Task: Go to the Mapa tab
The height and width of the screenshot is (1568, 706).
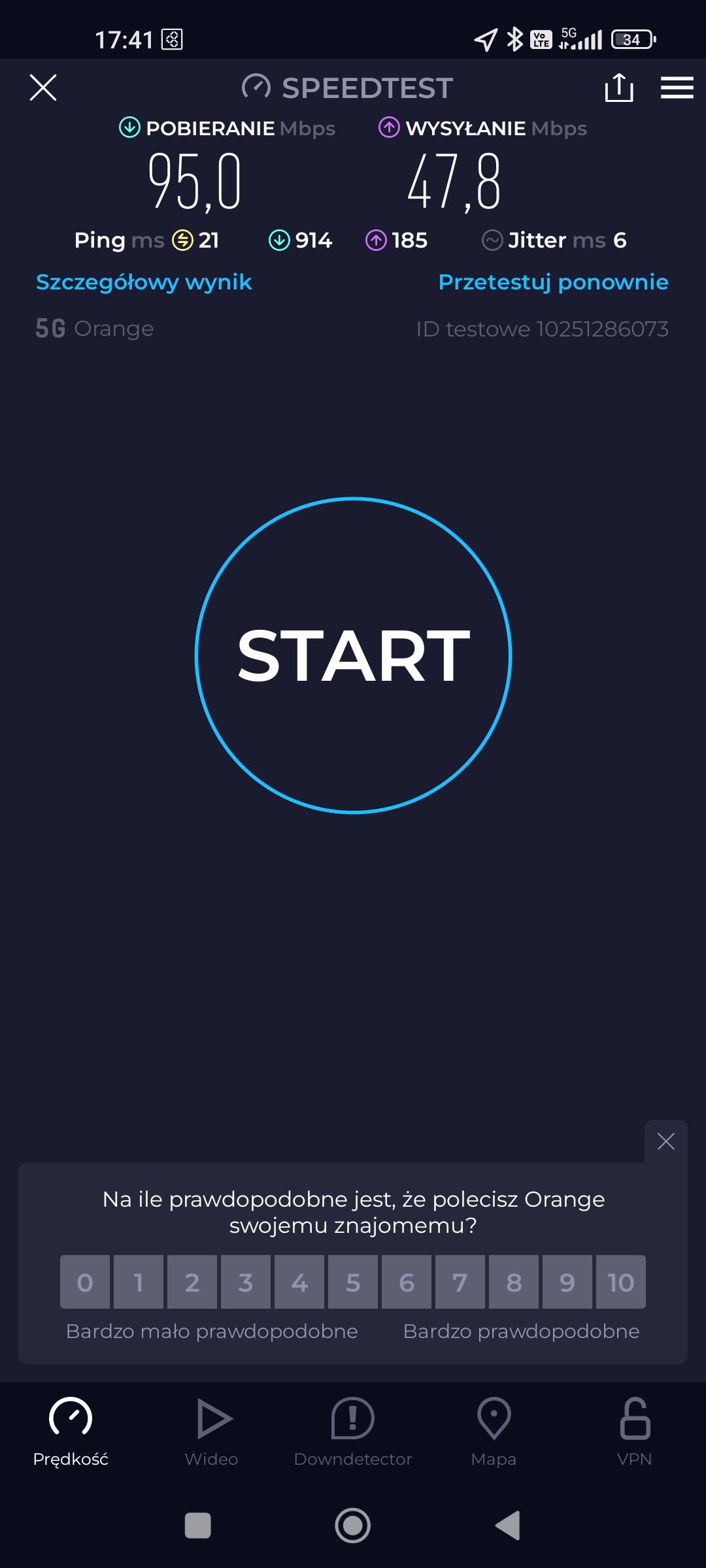Action: click(x=494, y=1432)
